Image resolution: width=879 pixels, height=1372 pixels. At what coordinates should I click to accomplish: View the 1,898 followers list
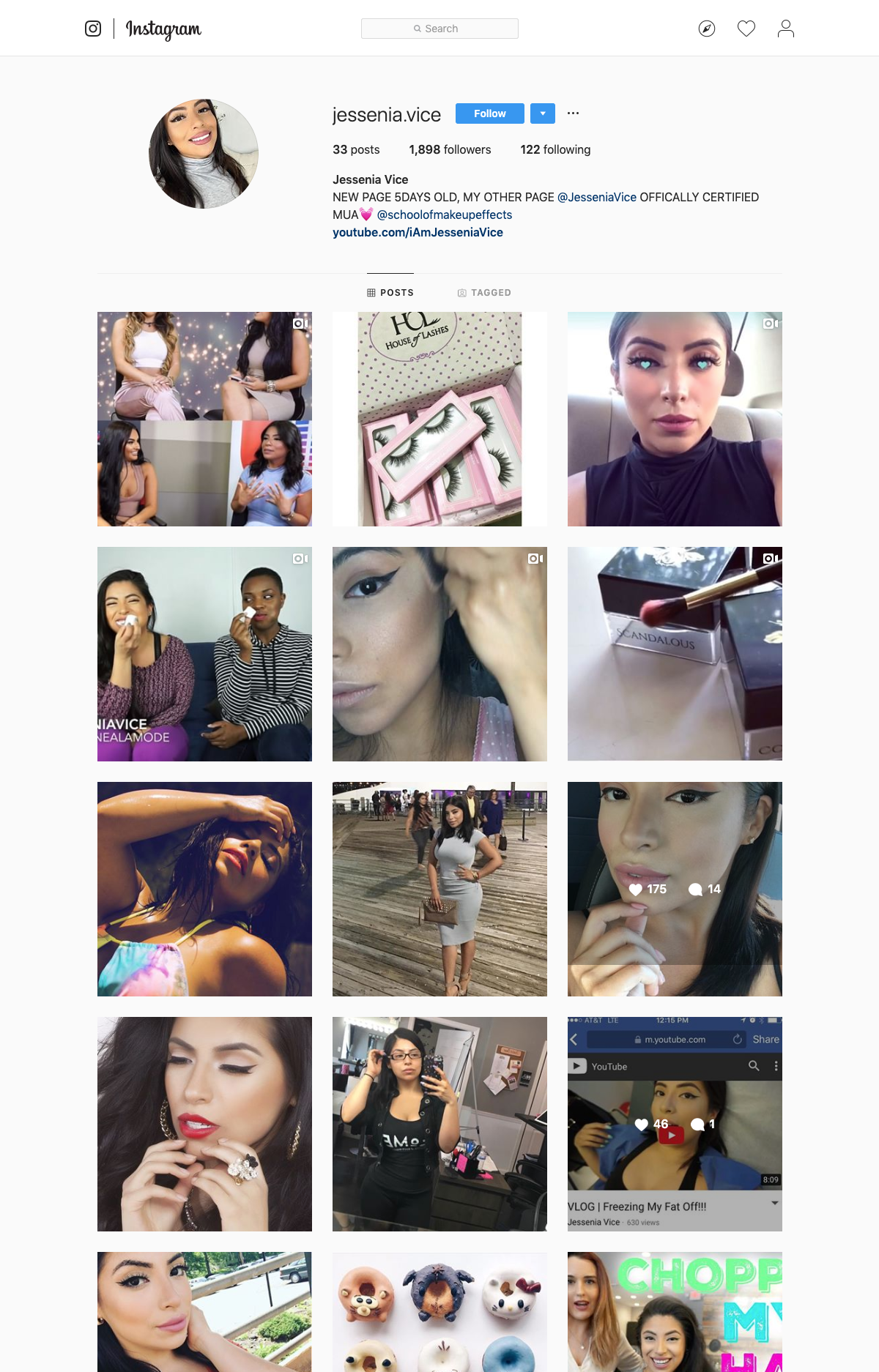(x=449, y=149)
